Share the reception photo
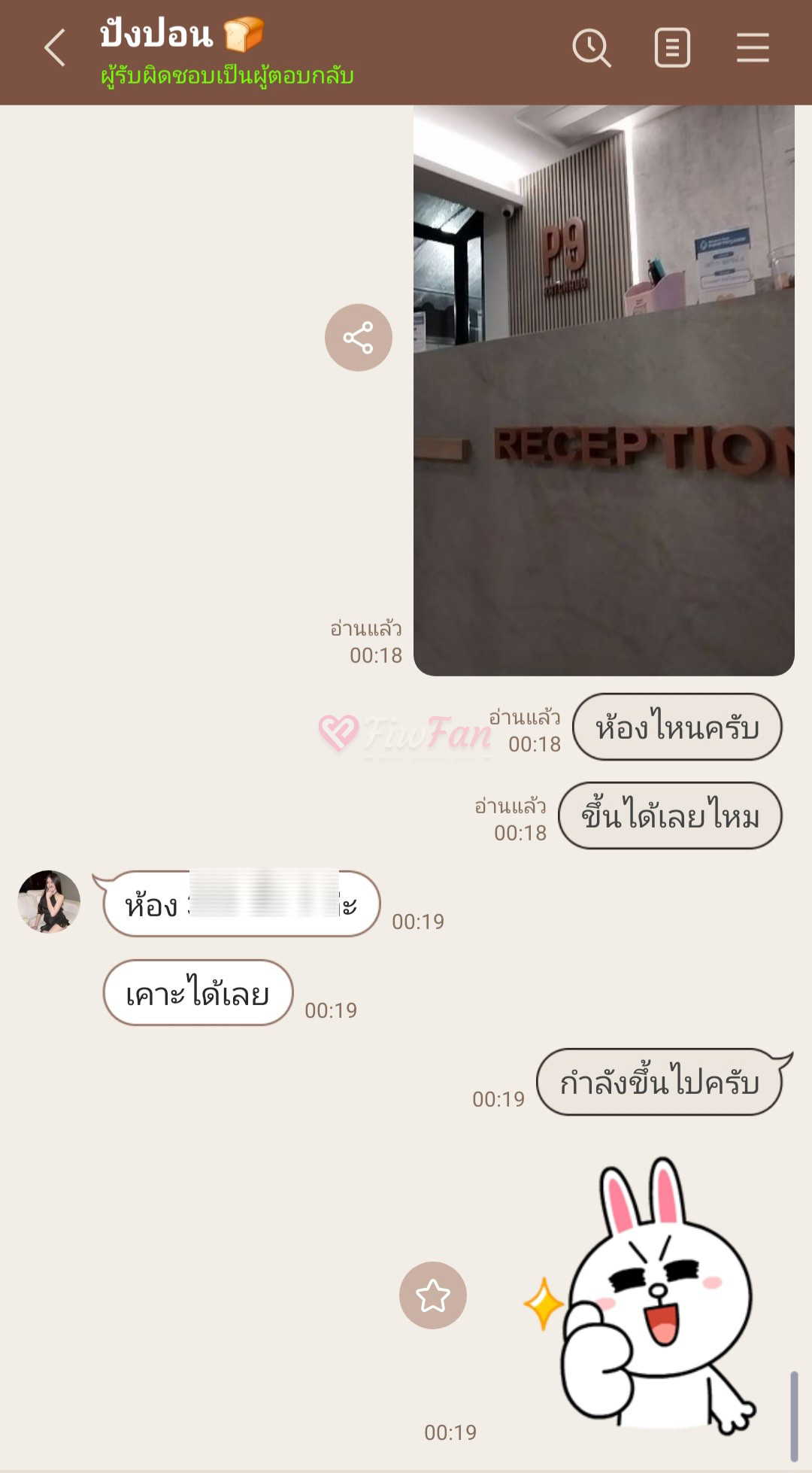 pos(359,338)
